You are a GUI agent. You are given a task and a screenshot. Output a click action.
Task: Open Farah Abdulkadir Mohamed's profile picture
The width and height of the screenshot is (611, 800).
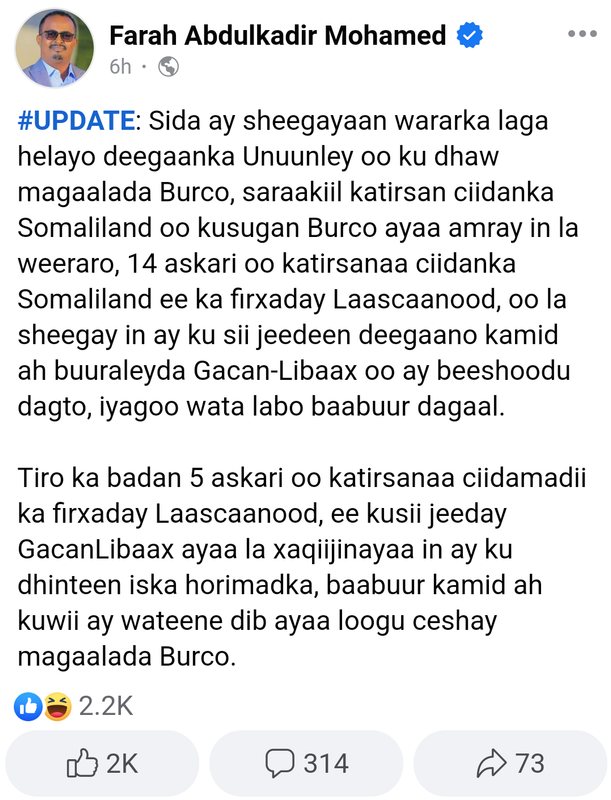click(52, 47)
